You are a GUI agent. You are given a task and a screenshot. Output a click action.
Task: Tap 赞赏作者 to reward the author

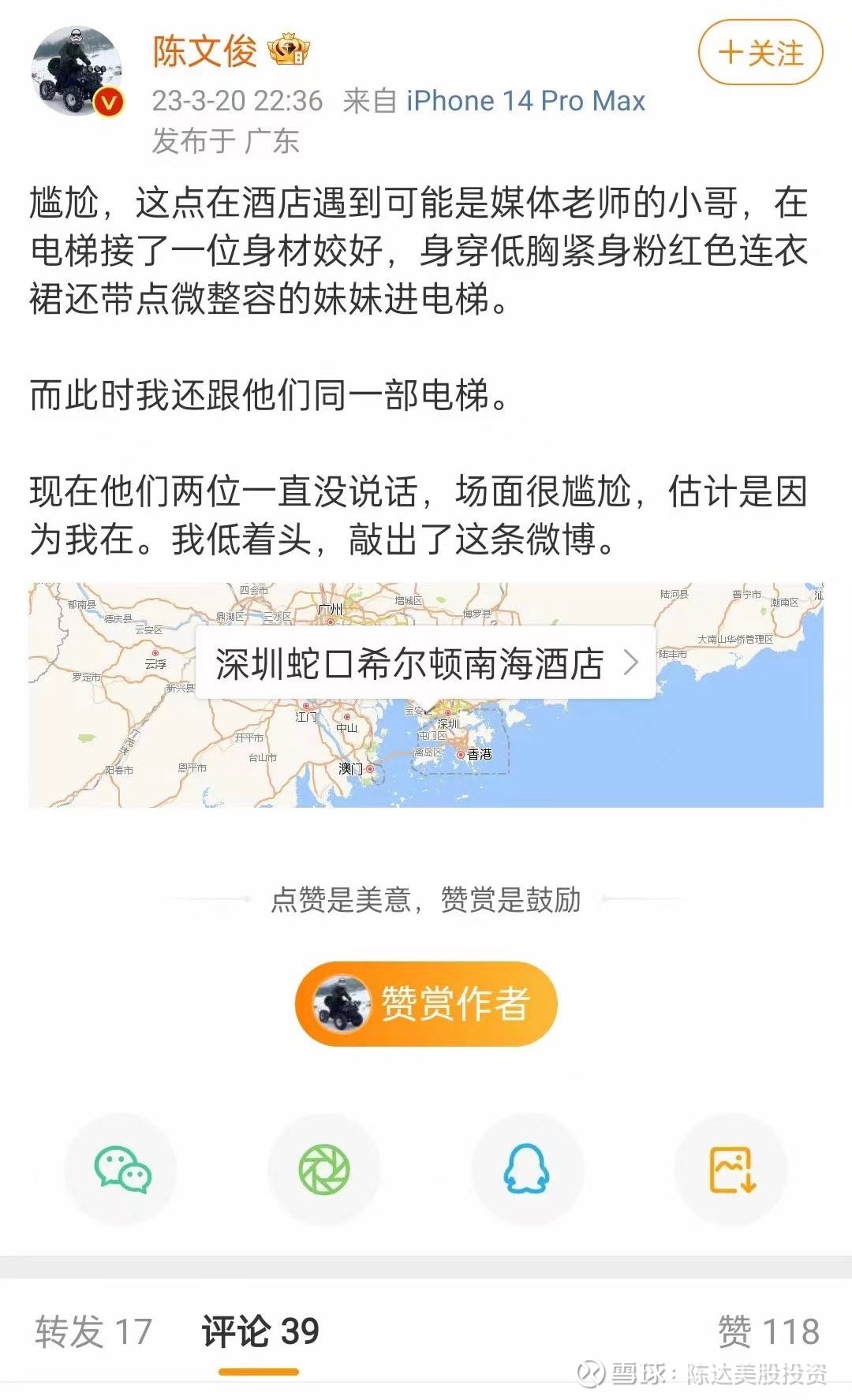(426, 1003)
